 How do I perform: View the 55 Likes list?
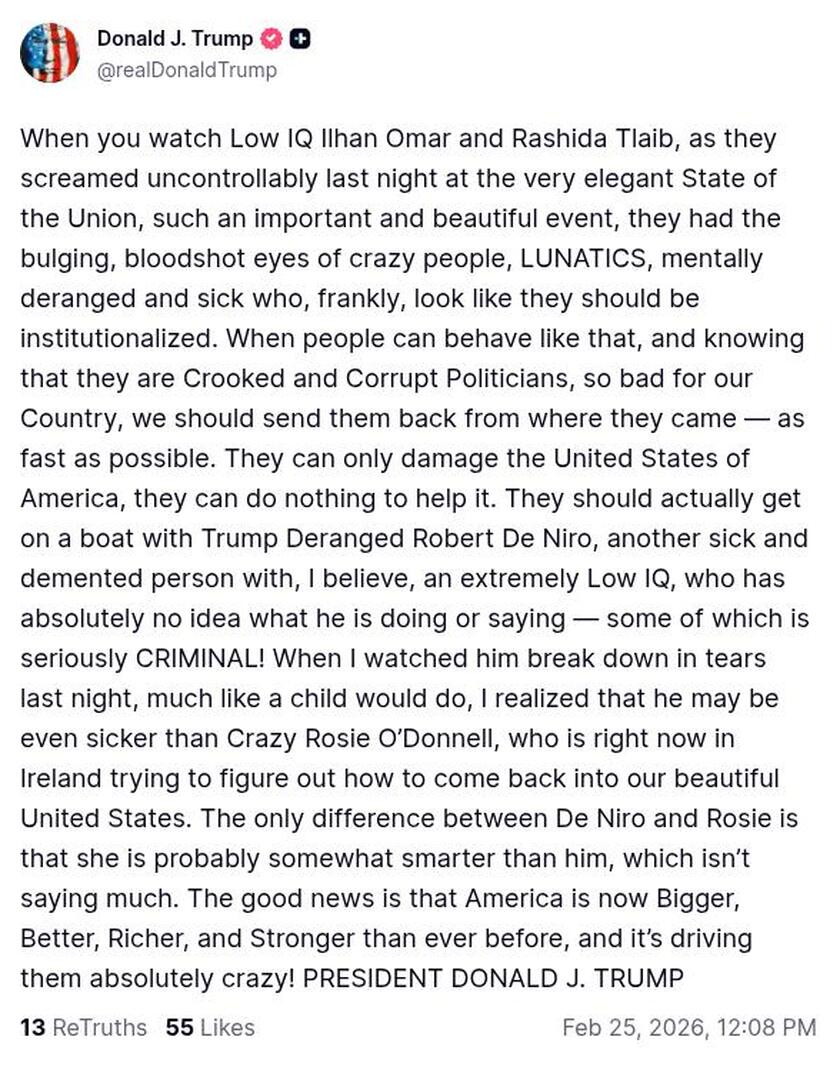(x=210, y=1027)
